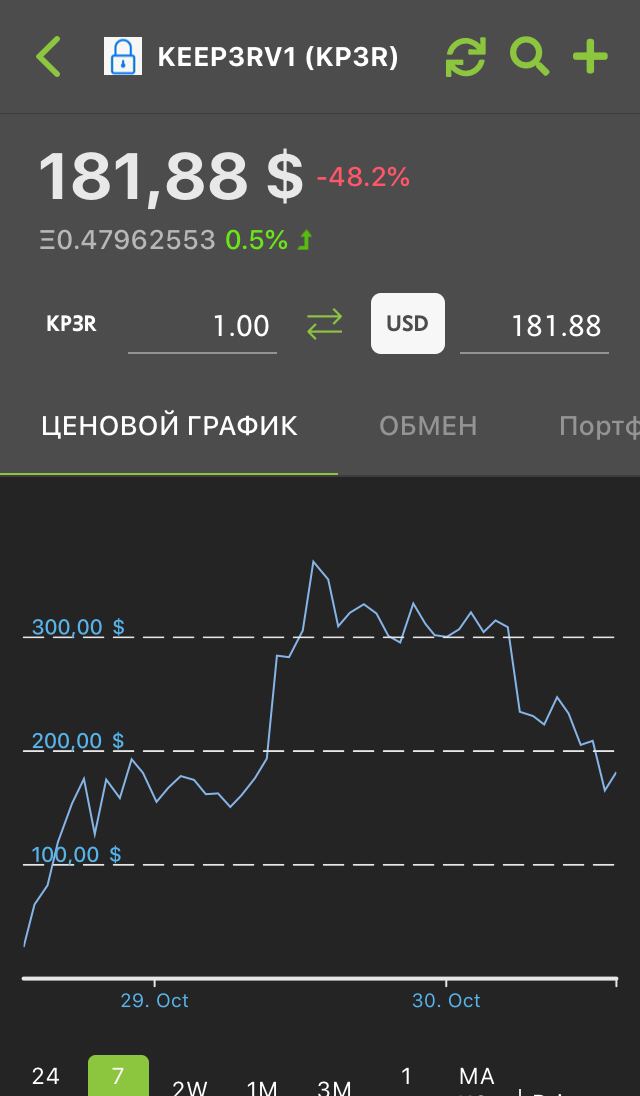Select the 3M chart range
Viewport: 640px width, 1096px height.
334,1088
